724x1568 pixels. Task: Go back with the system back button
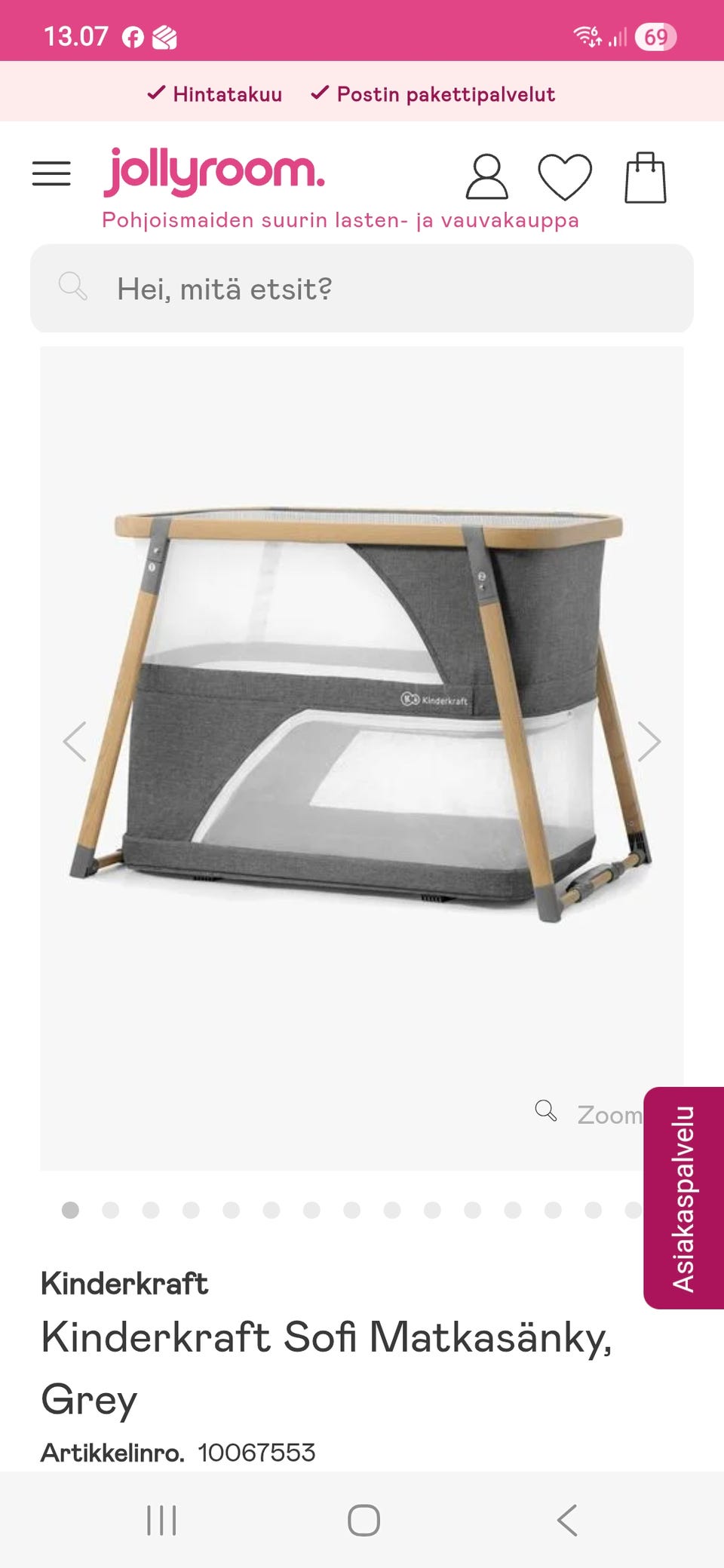tap(567, 1520)
